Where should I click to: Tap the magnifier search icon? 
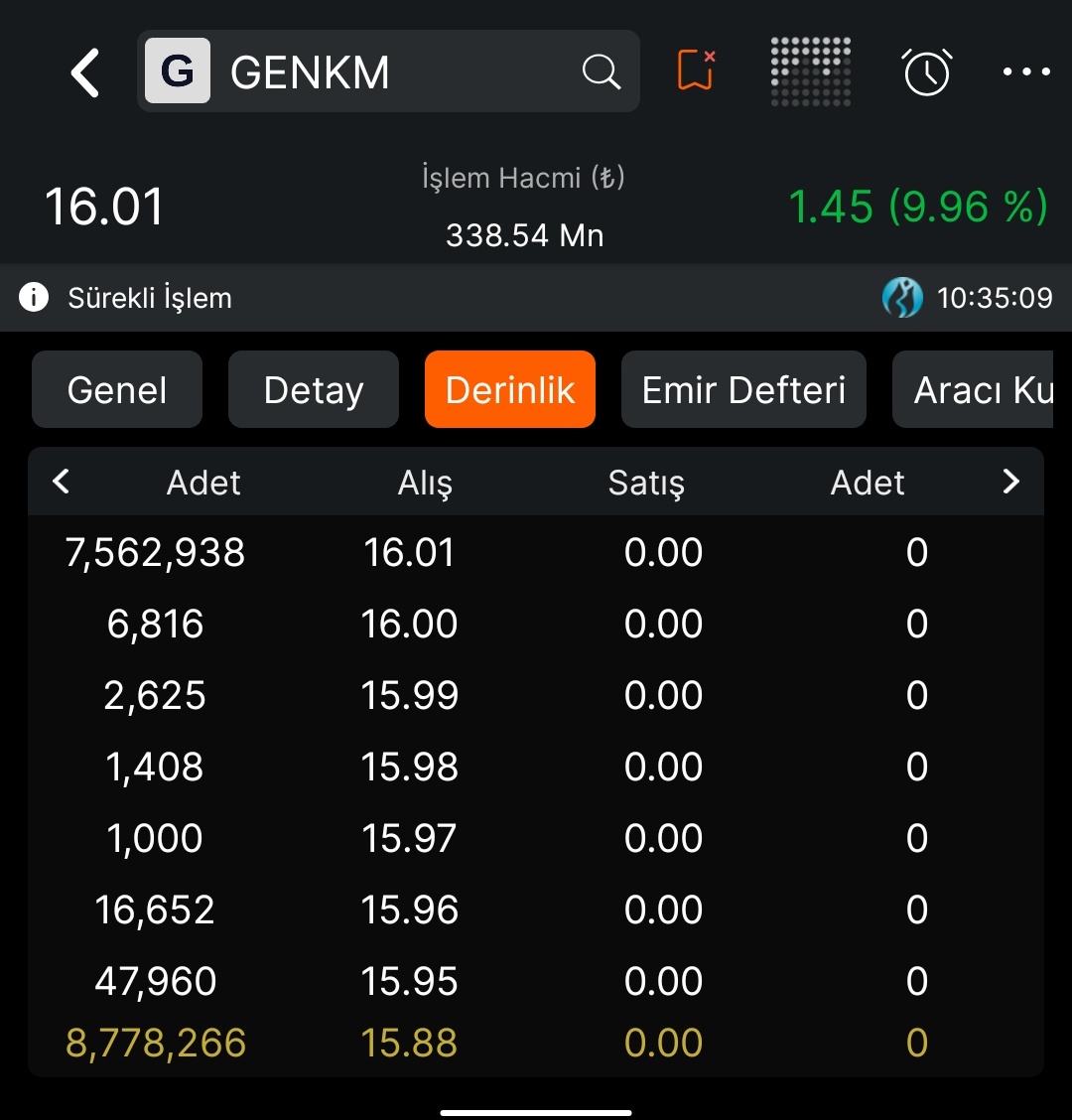point(602,71)
